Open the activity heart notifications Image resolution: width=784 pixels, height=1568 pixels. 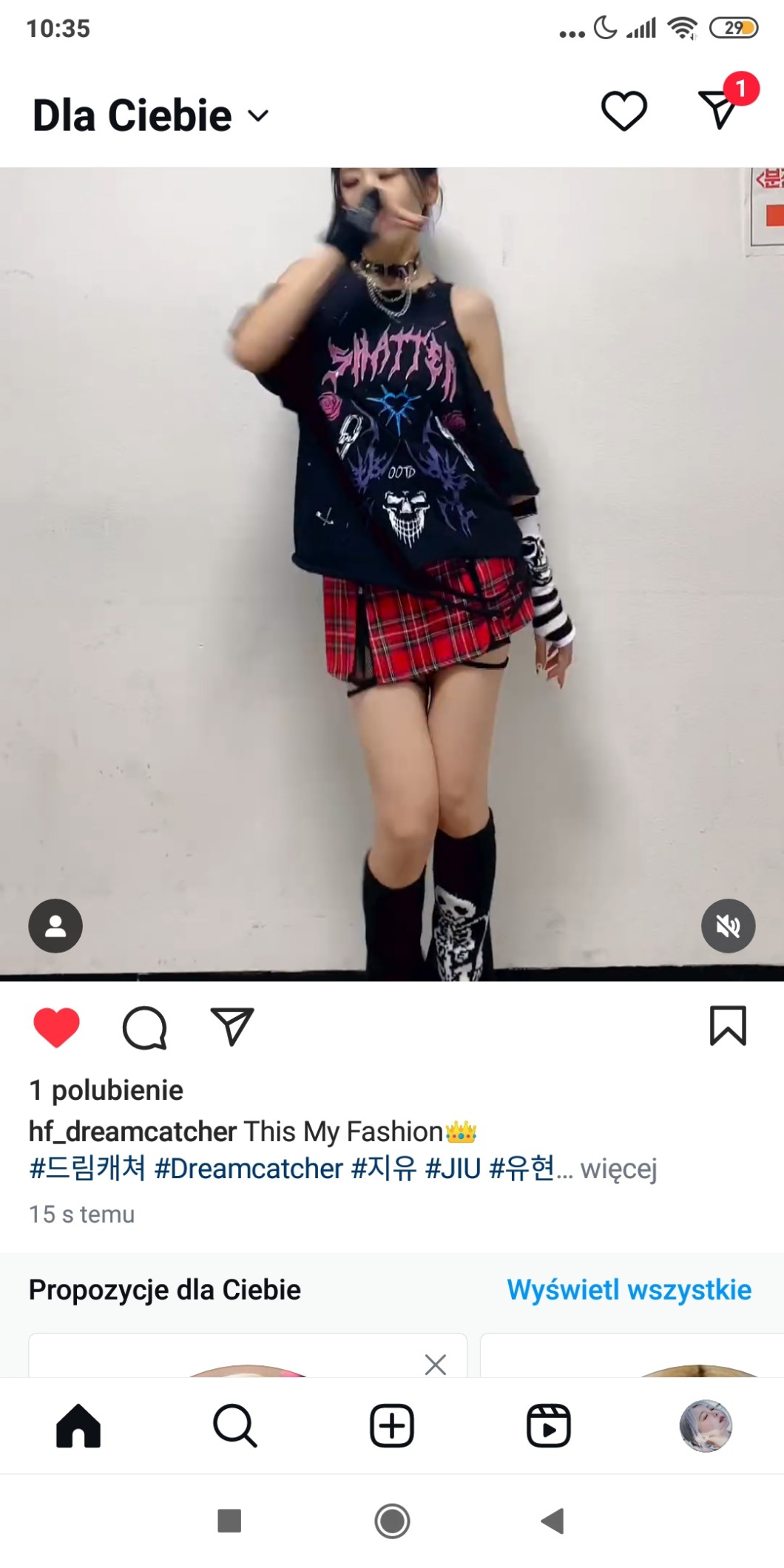(x=624, y=111)
